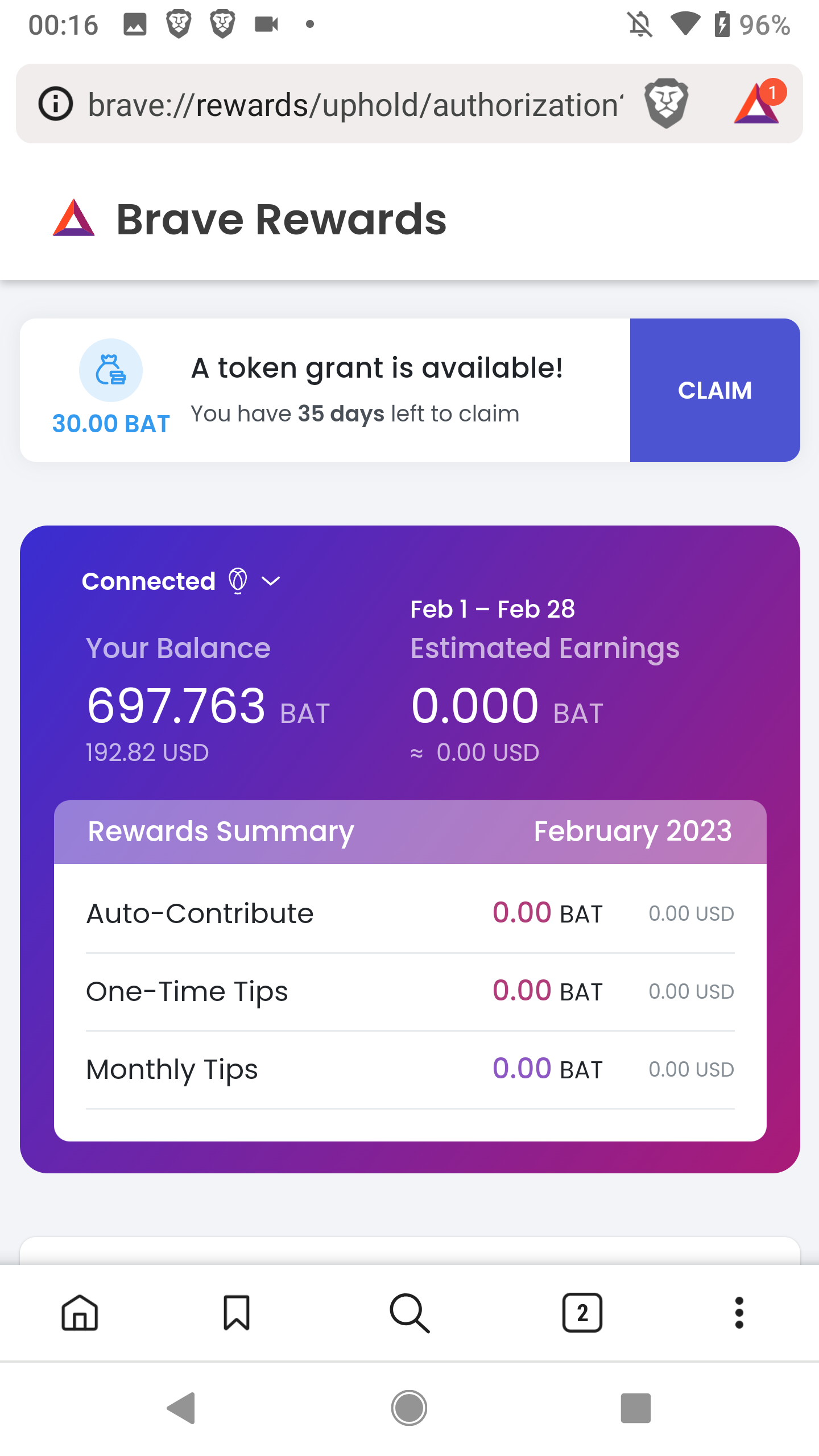This screenshot has width=819, height=1456.
Task: Open the bookmarks icon
Action: coord(237,1313)
